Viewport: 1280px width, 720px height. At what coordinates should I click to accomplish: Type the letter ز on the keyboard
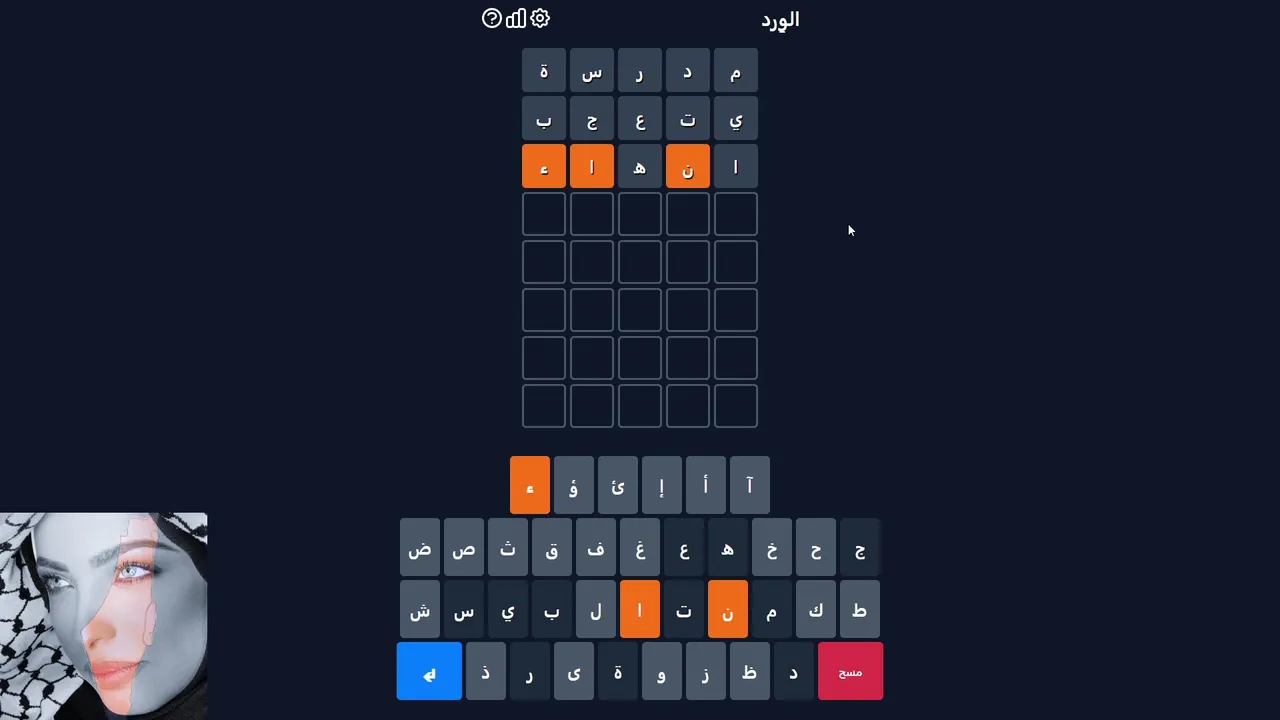click(x=705, y=672)
